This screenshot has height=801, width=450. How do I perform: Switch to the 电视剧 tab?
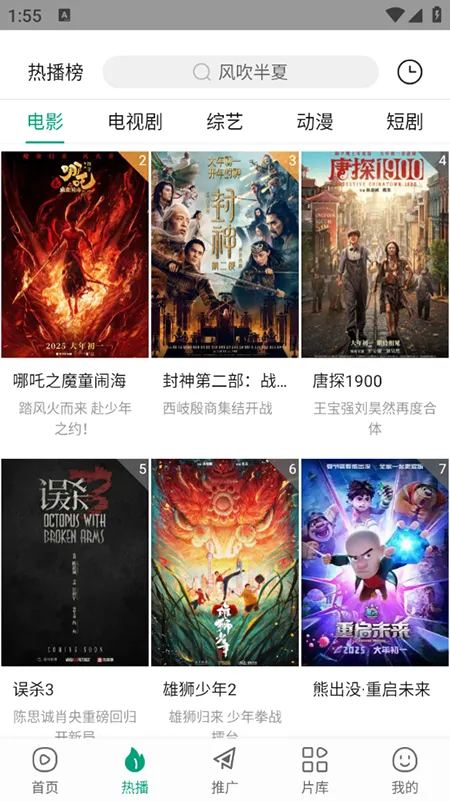(x=135, y=122)
